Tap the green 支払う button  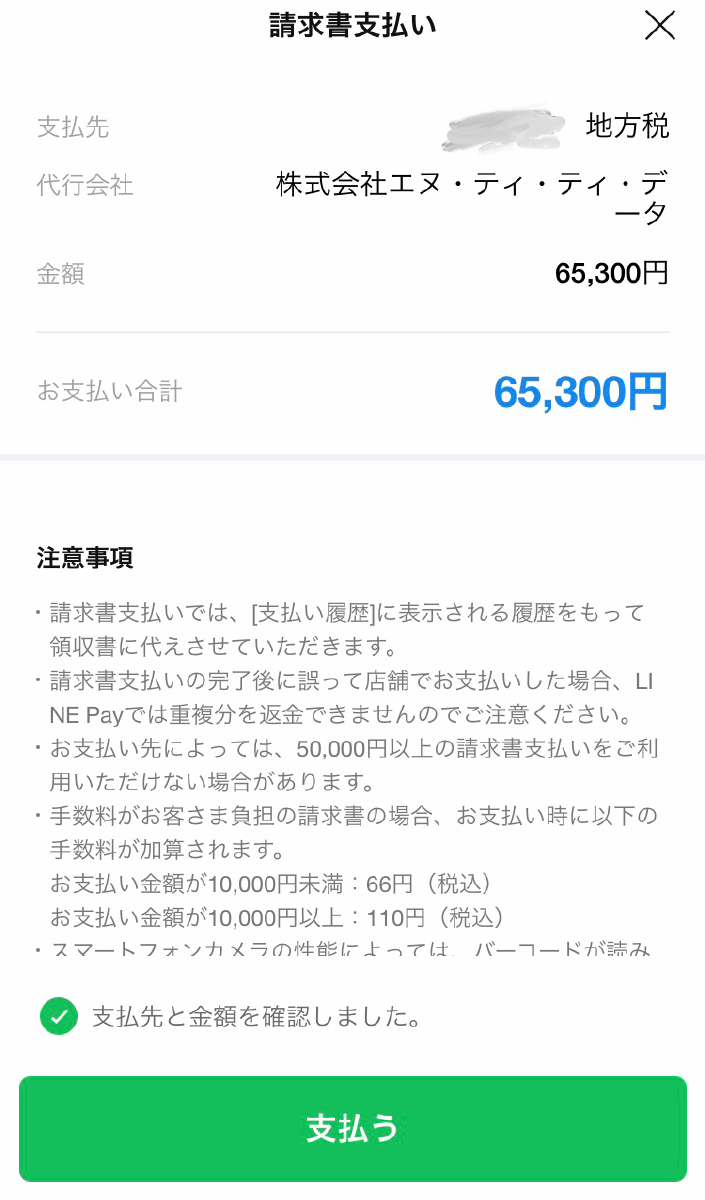pos(352,1128)
